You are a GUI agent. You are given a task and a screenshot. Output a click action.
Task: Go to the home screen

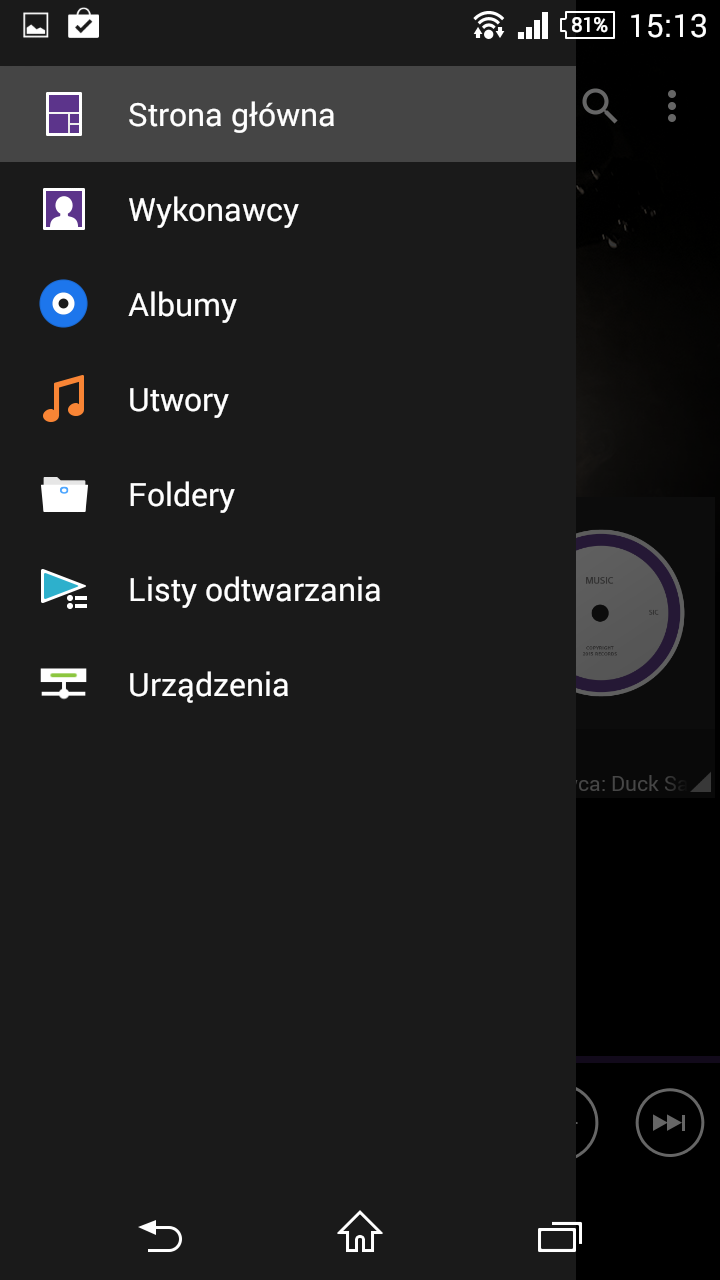(x=360, y=1232)
